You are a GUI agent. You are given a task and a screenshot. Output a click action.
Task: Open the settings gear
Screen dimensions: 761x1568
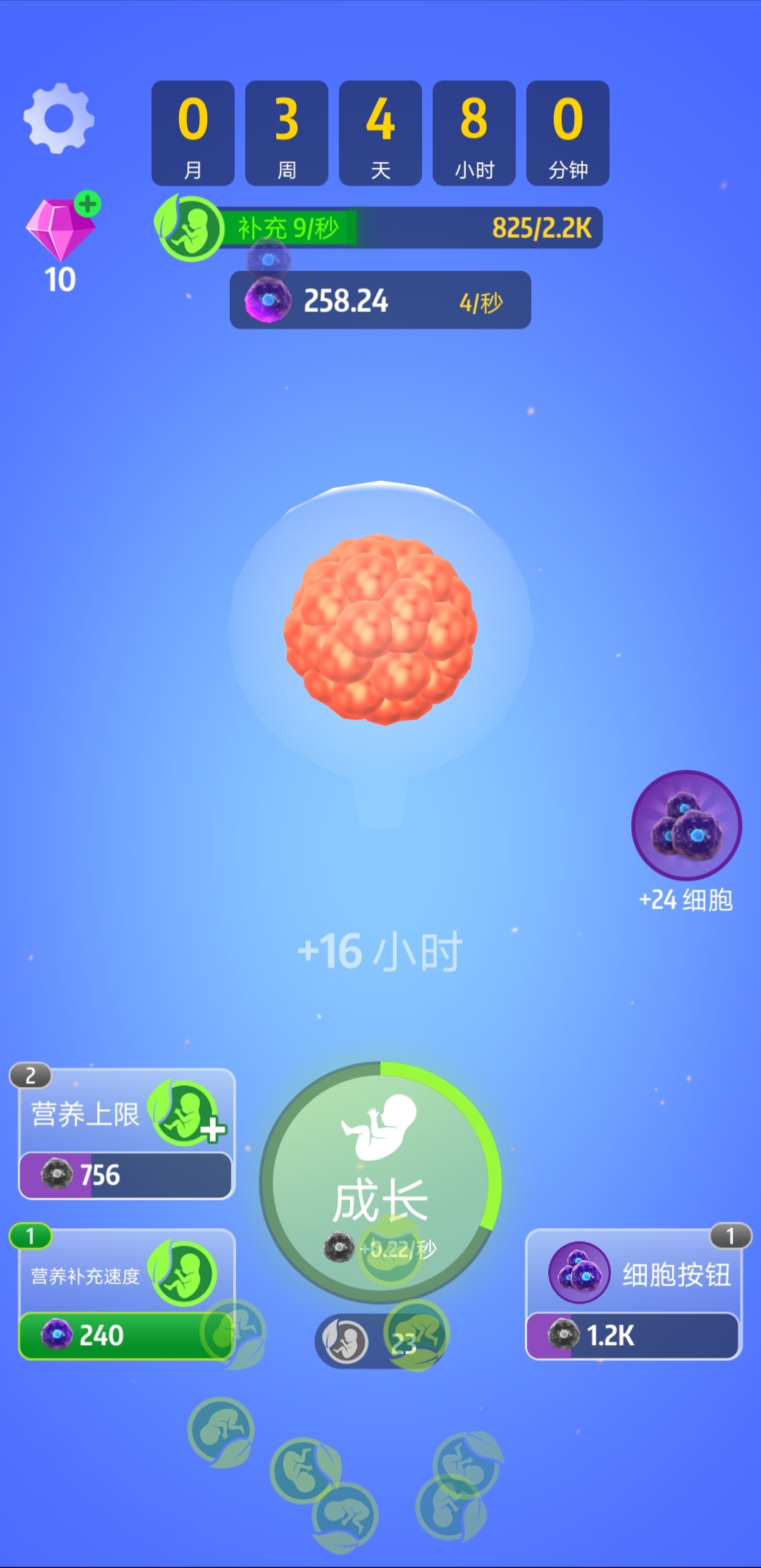coord(59,118)
